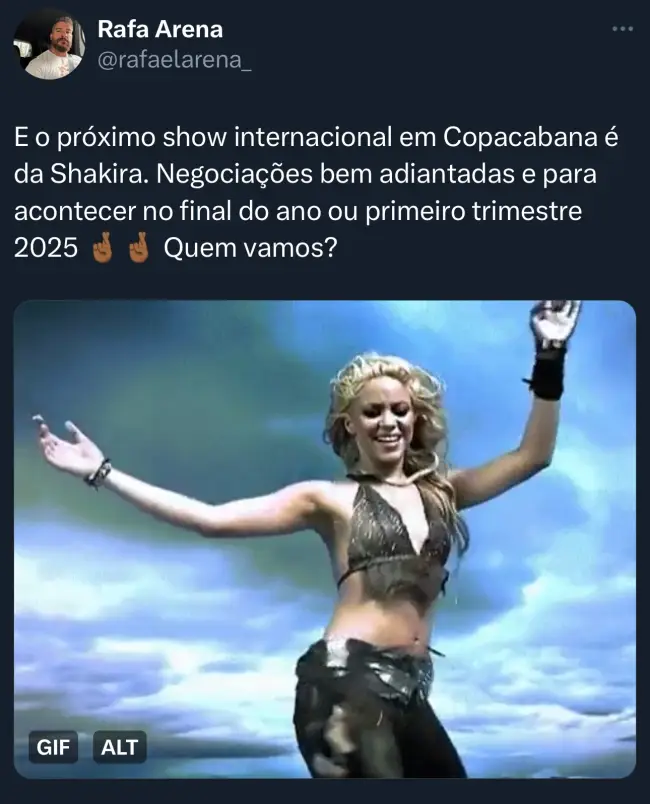
Task: Open Rafa Arena's profile picture
Action: 49,45
